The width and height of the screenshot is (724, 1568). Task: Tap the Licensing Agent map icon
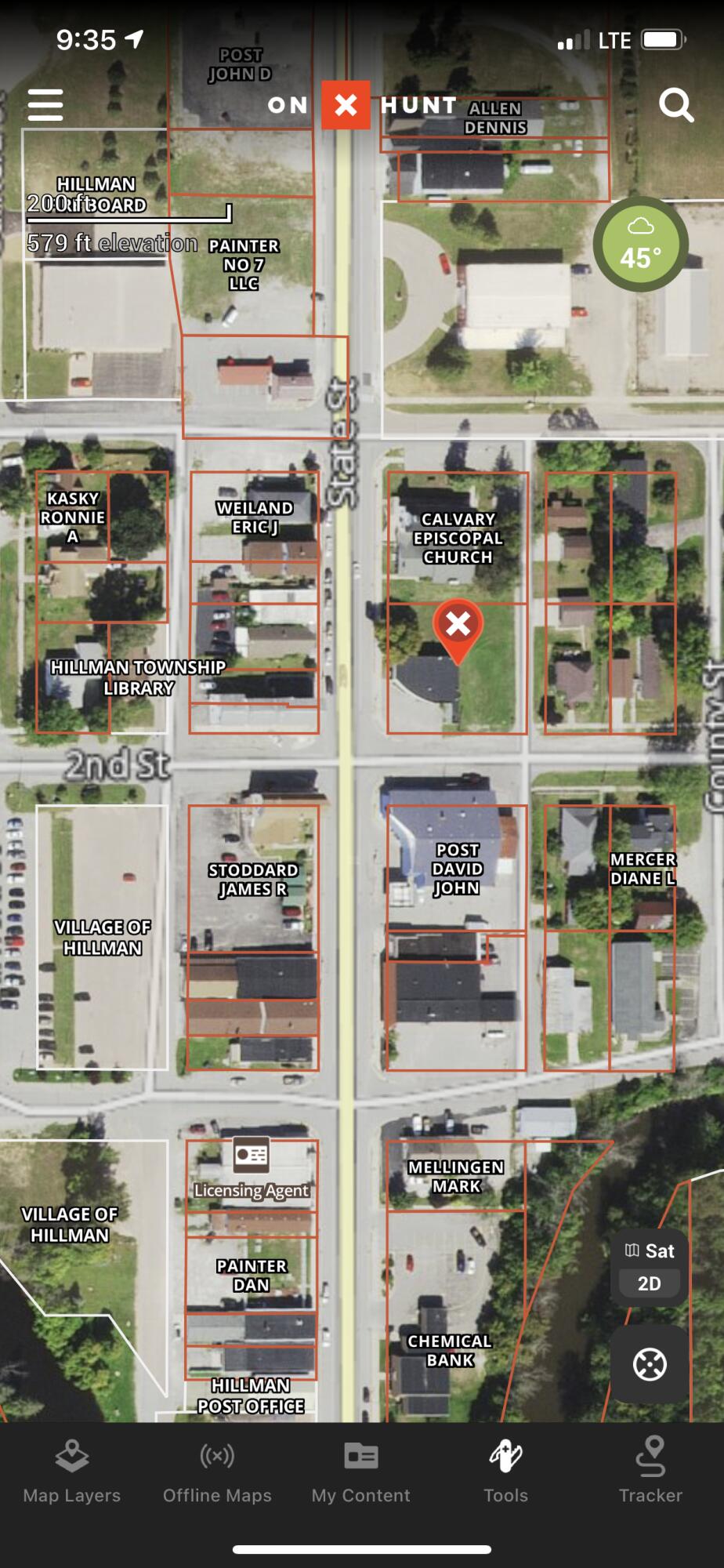[x=251, y=1156]
